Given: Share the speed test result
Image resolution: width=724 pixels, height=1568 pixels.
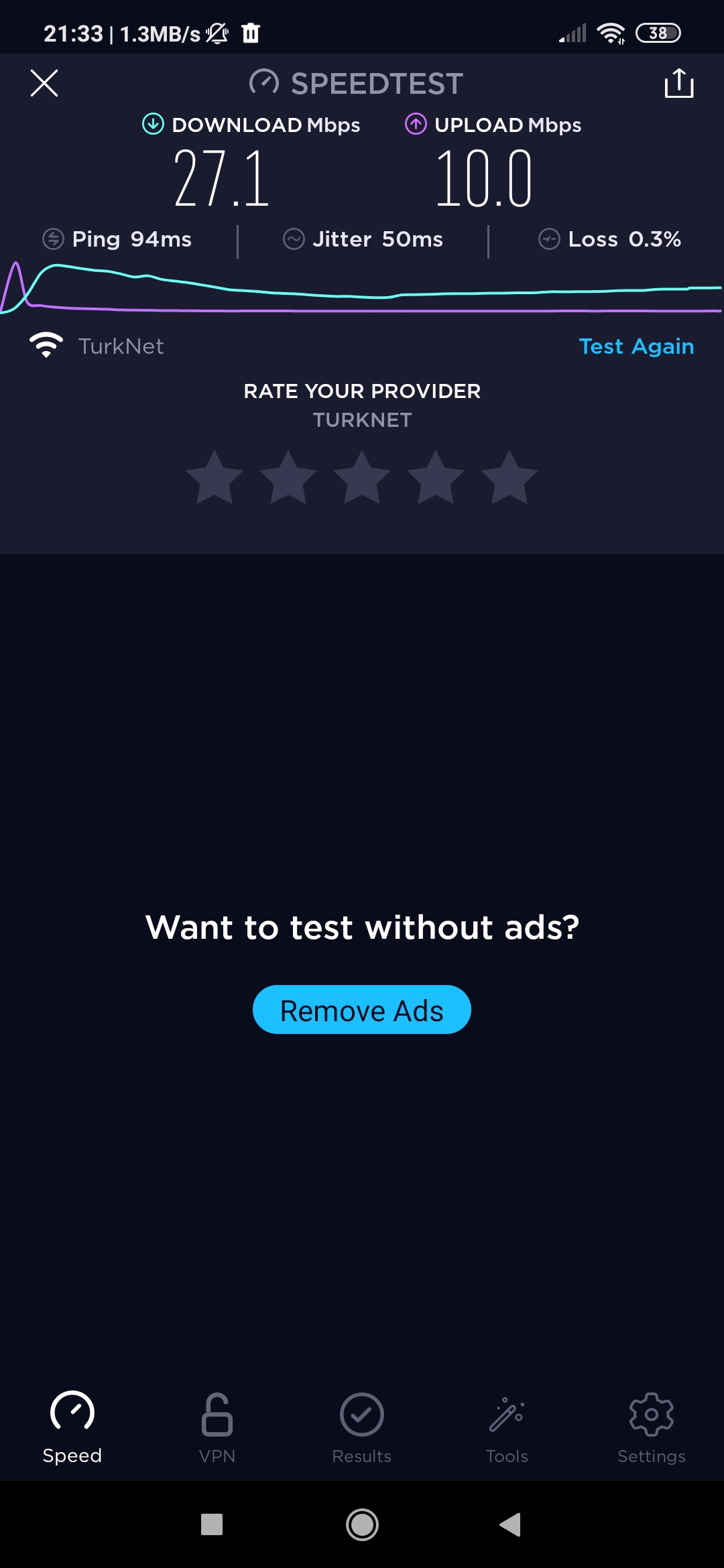Looking at the screenshot, I should [678, 83].
